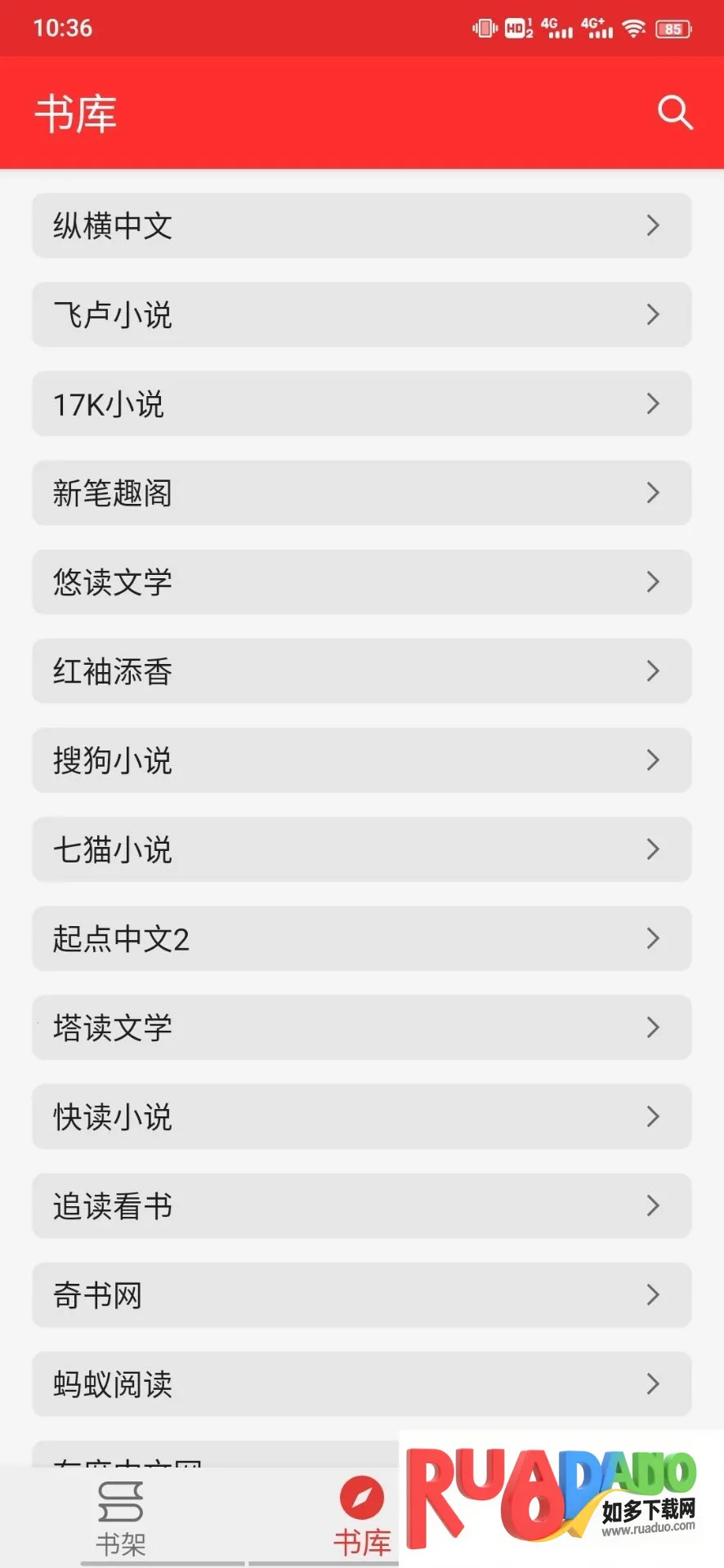724x1568 pixels.
Task: Open the 纵横中文 book source
Action: [361, 225]
